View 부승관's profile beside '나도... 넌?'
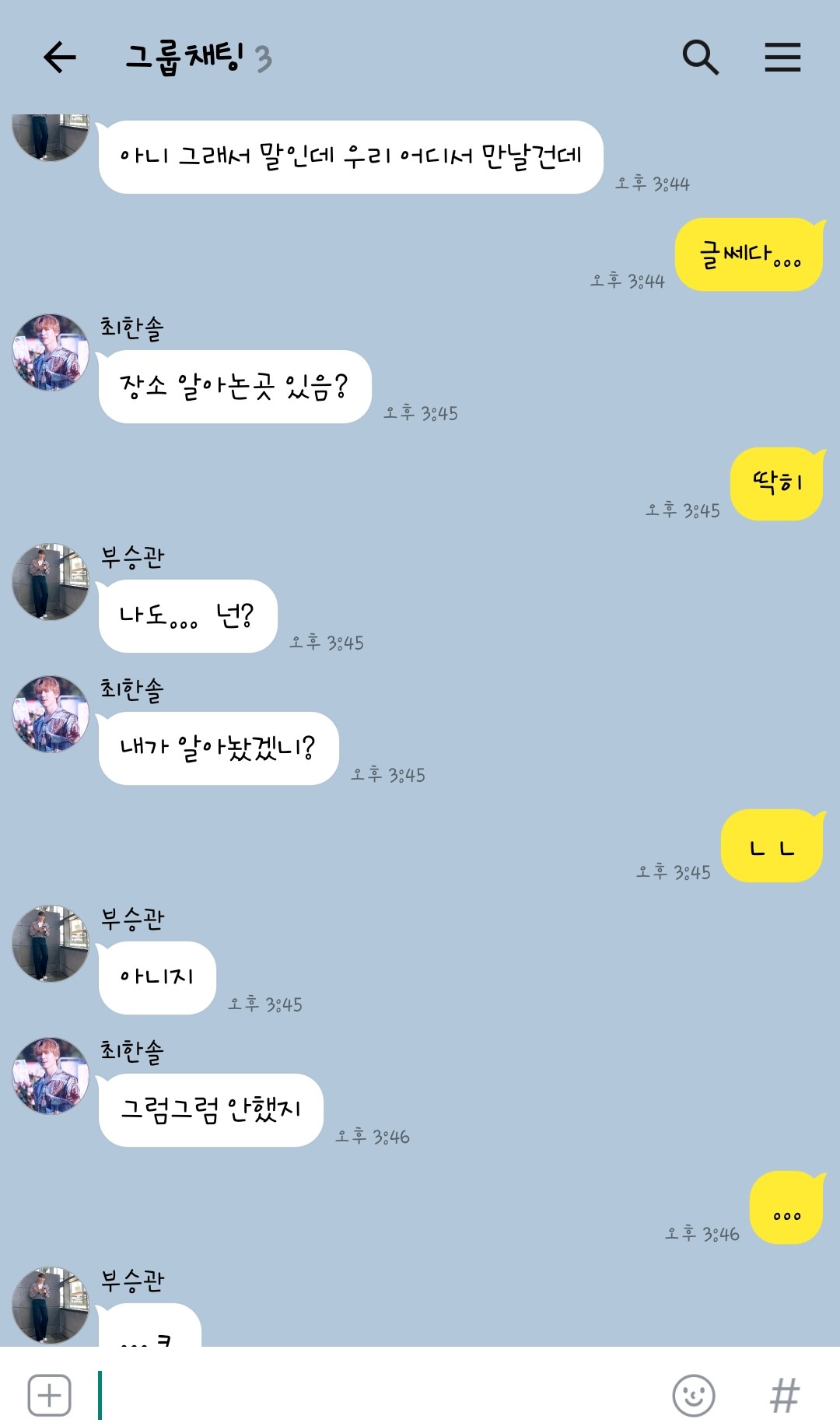This screenshot has width=840, height=1423. [51, 582]
